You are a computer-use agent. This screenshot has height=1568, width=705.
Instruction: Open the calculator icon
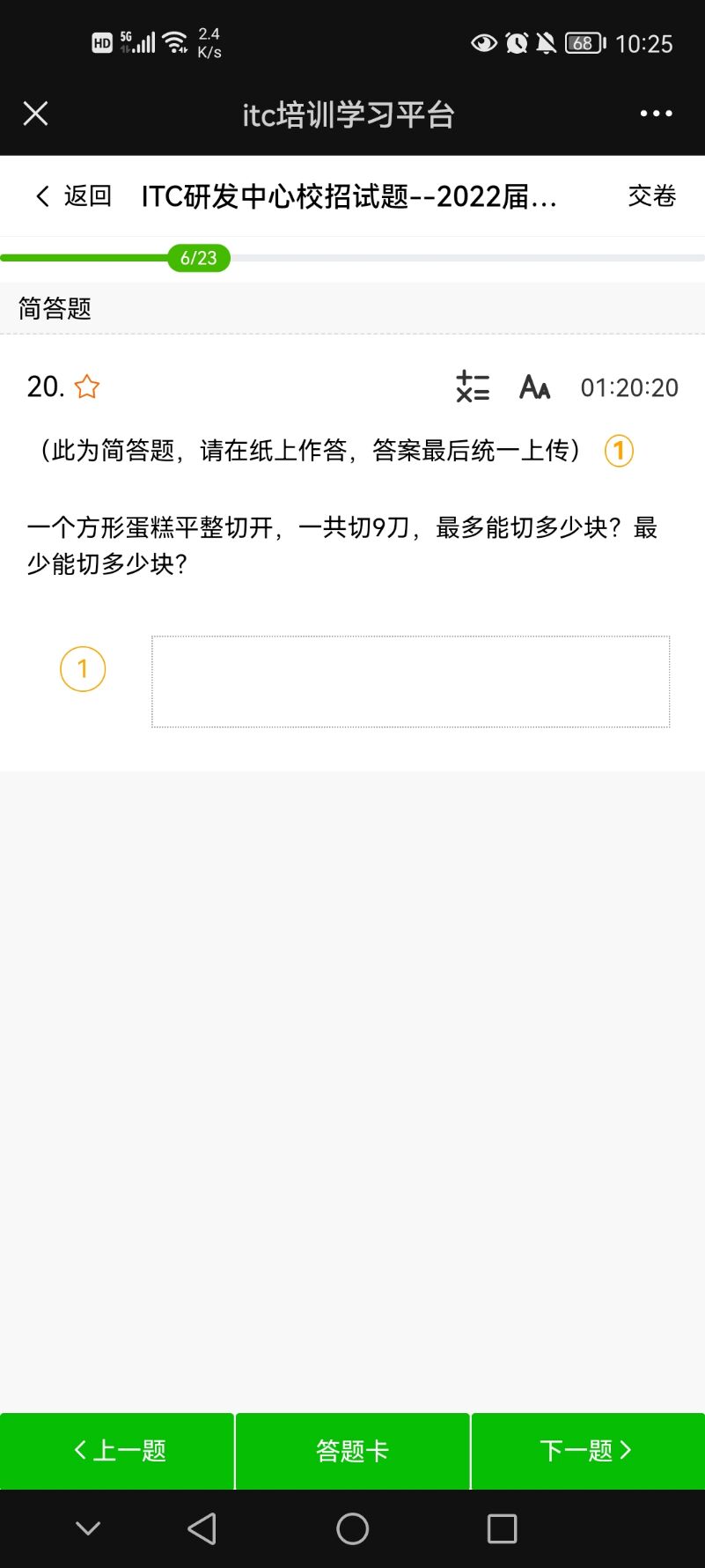473,386
